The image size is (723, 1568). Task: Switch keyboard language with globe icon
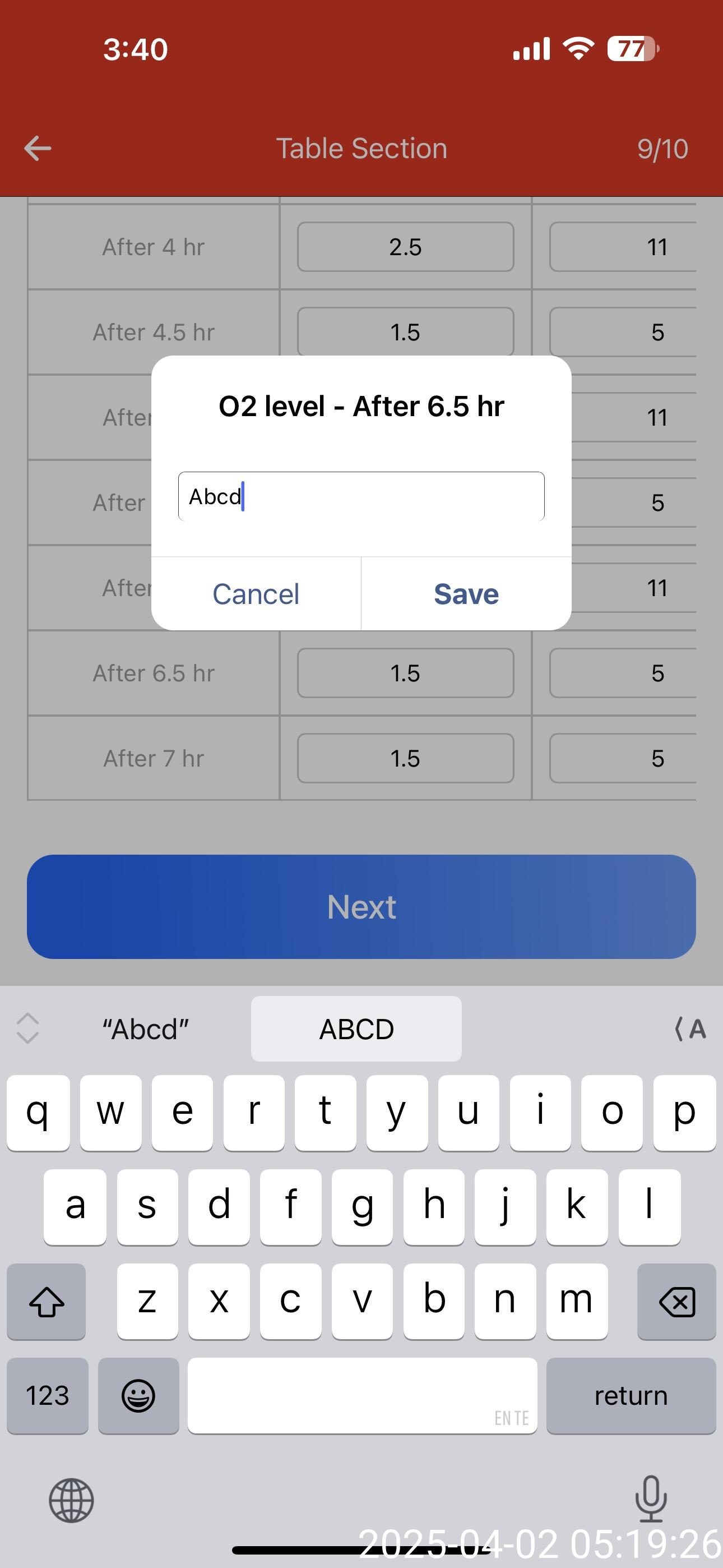71,1501
